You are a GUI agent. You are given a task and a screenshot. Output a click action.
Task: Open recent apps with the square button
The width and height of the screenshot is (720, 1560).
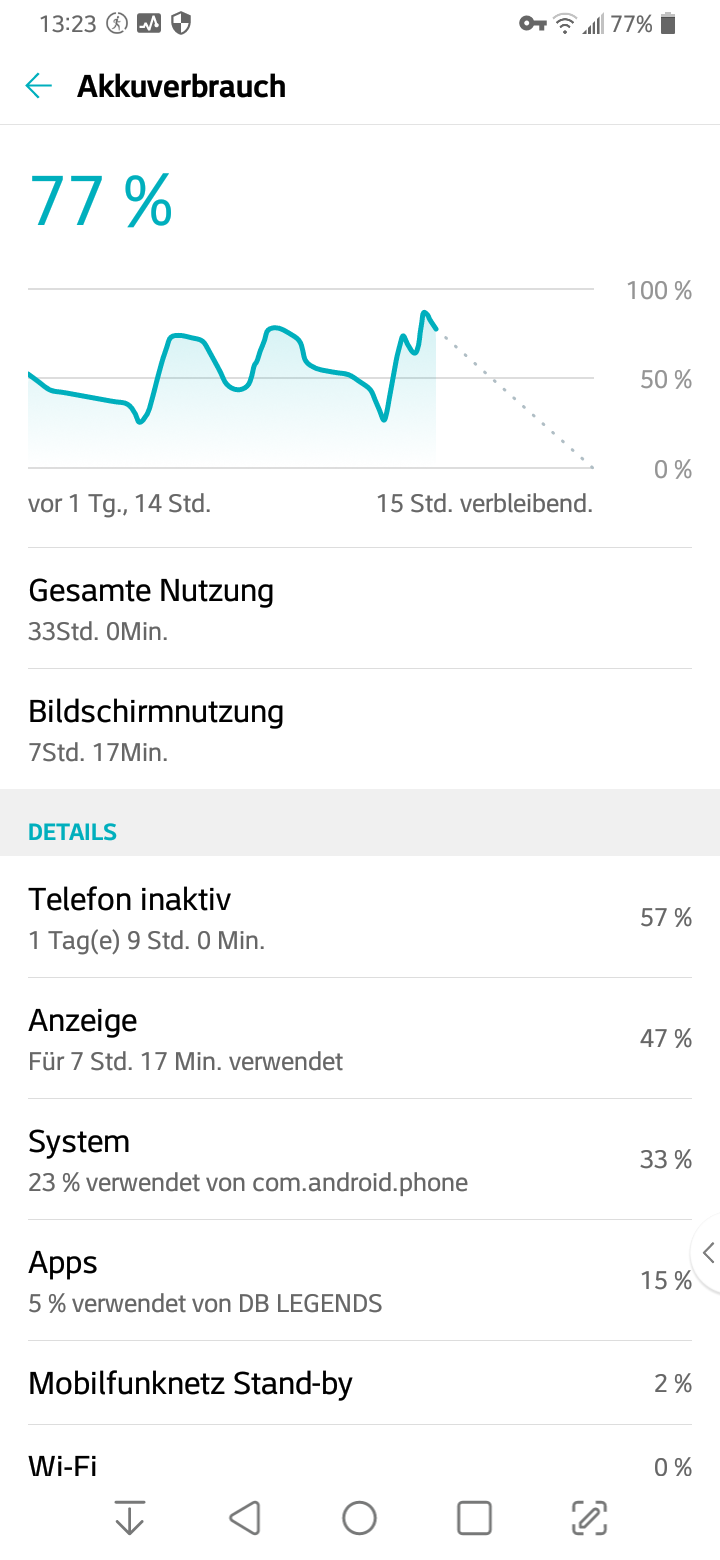(474, 1517)
